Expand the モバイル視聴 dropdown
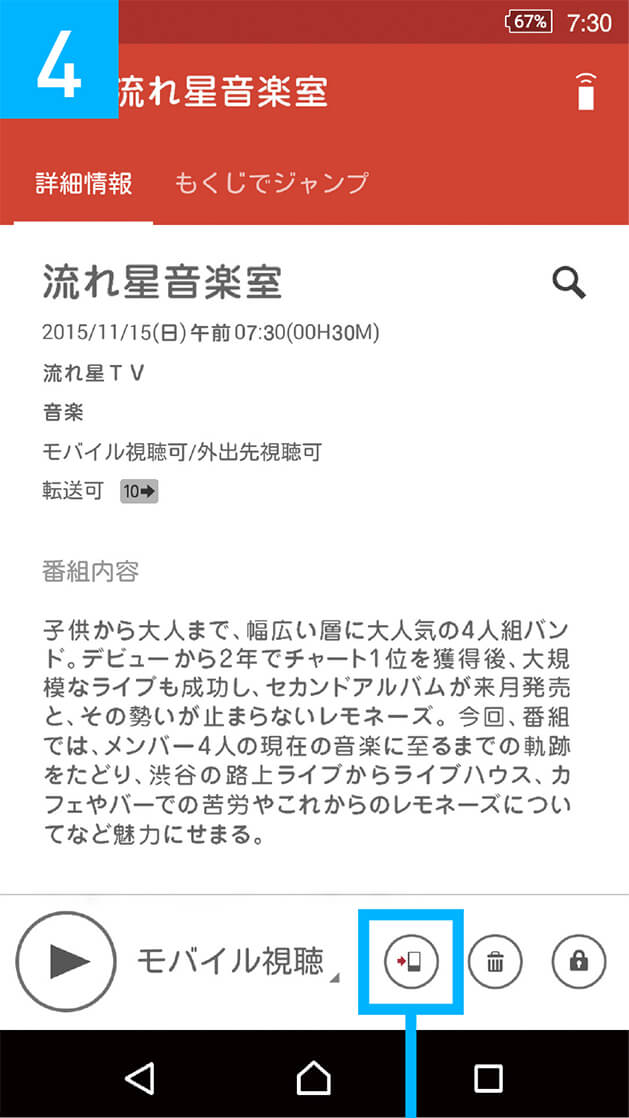629x1118 pixels. [238, 963]
